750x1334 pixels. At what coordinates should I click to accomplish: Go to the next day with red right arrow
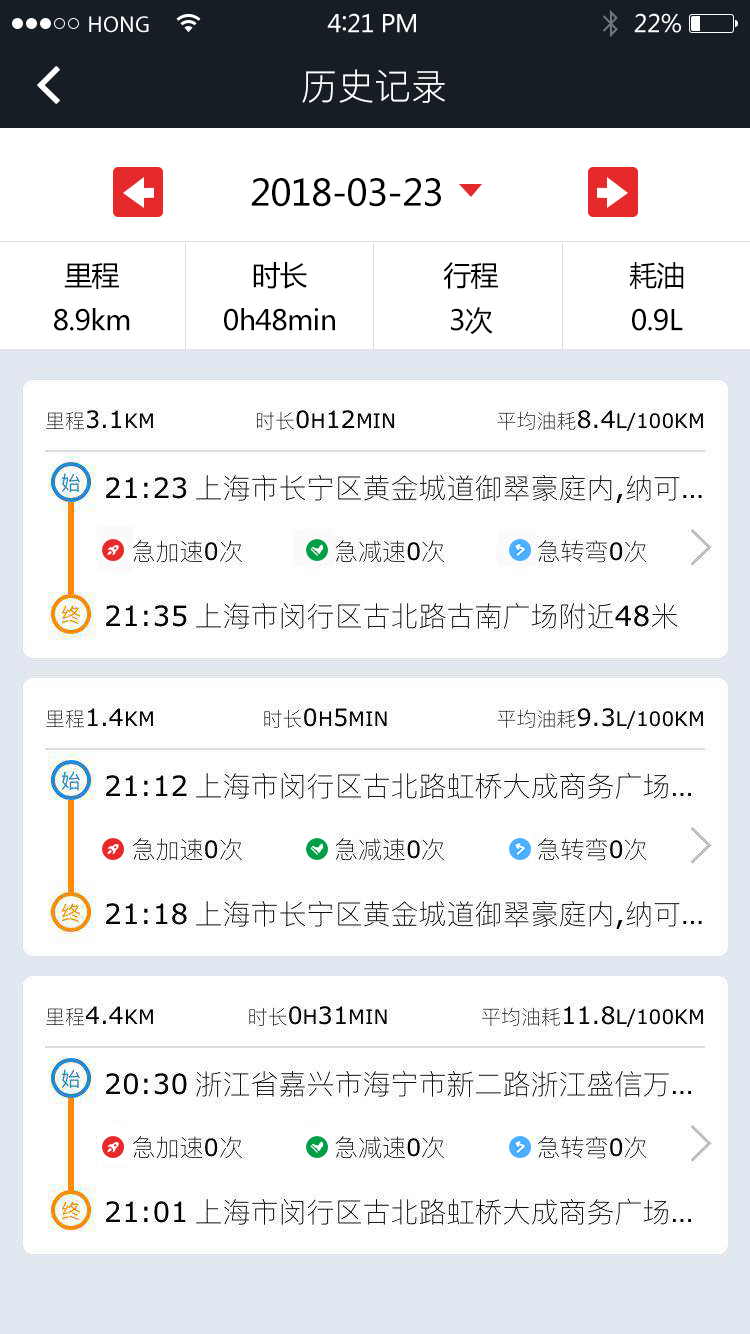(613, 192)
